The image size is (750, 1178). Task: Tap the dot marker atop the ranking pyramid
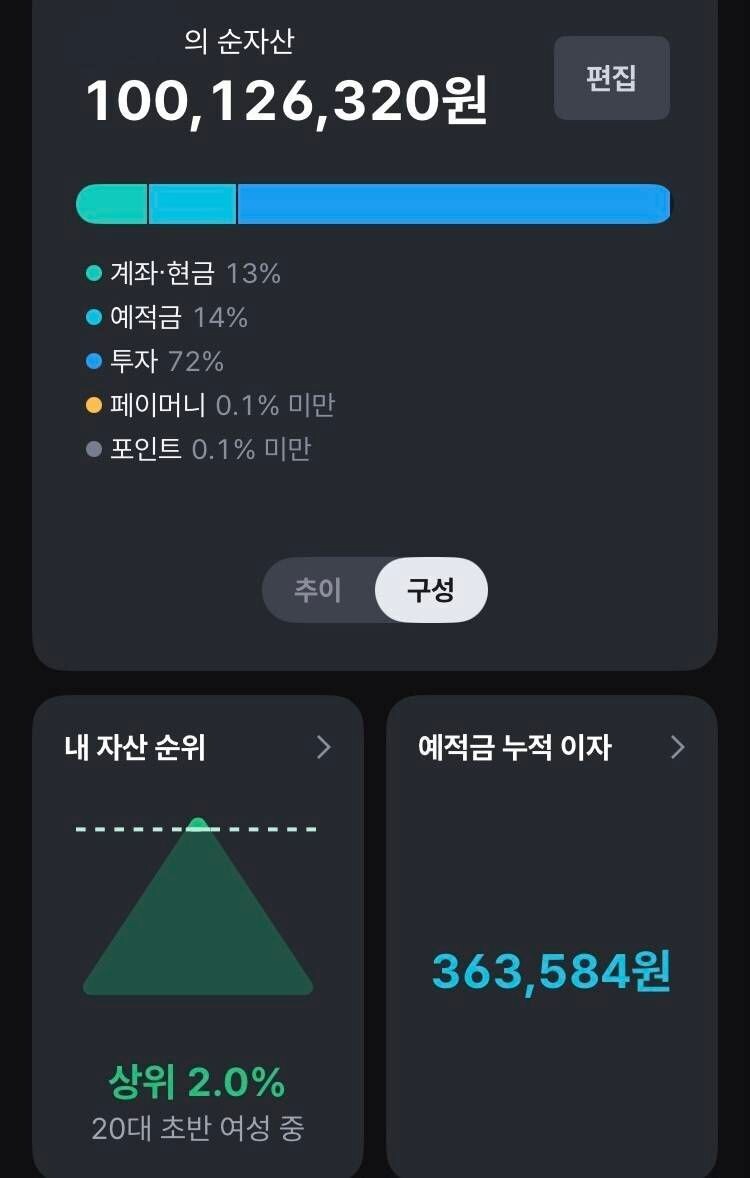196,824
